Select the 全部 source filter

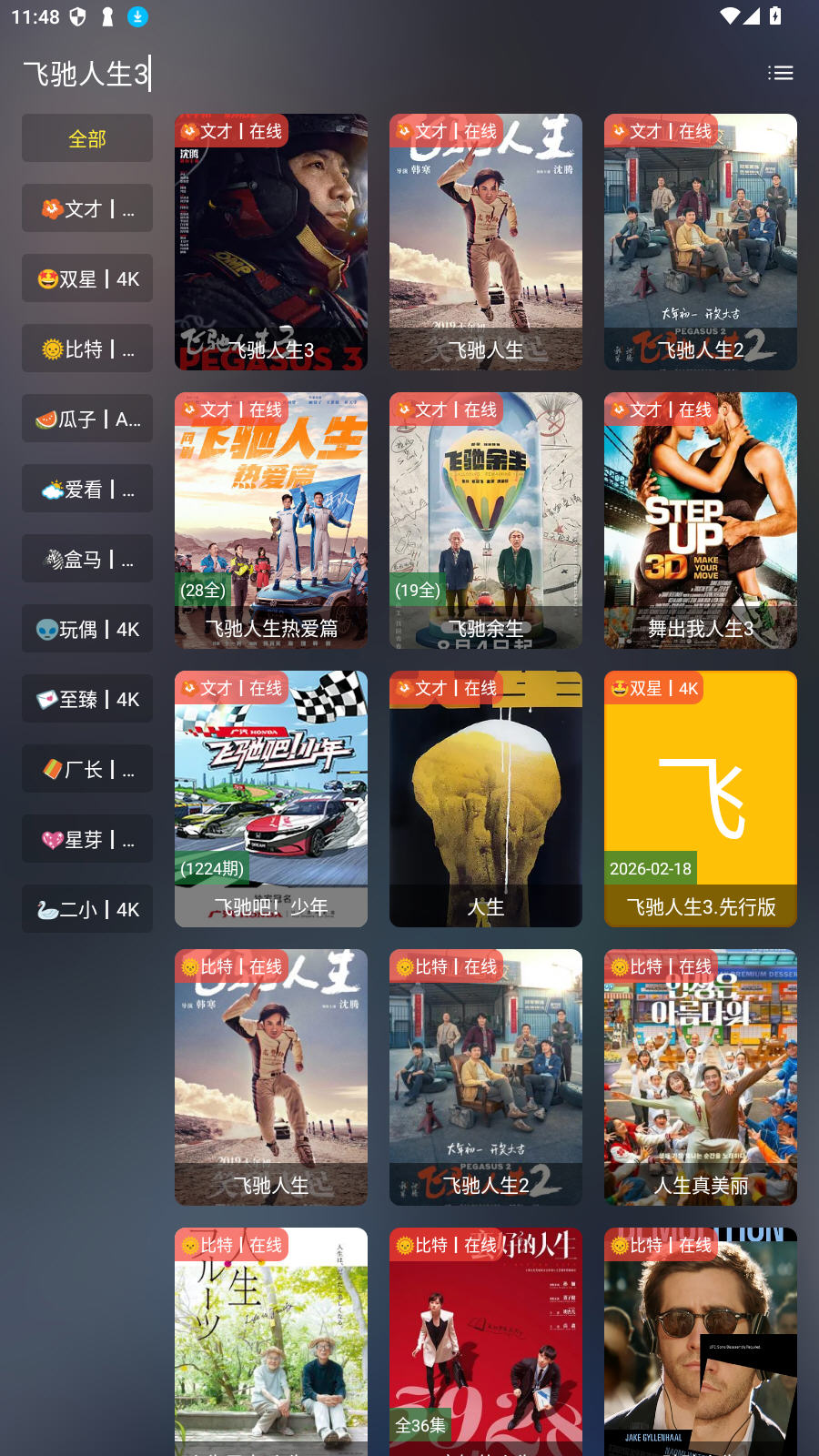[x=87, y=138]
